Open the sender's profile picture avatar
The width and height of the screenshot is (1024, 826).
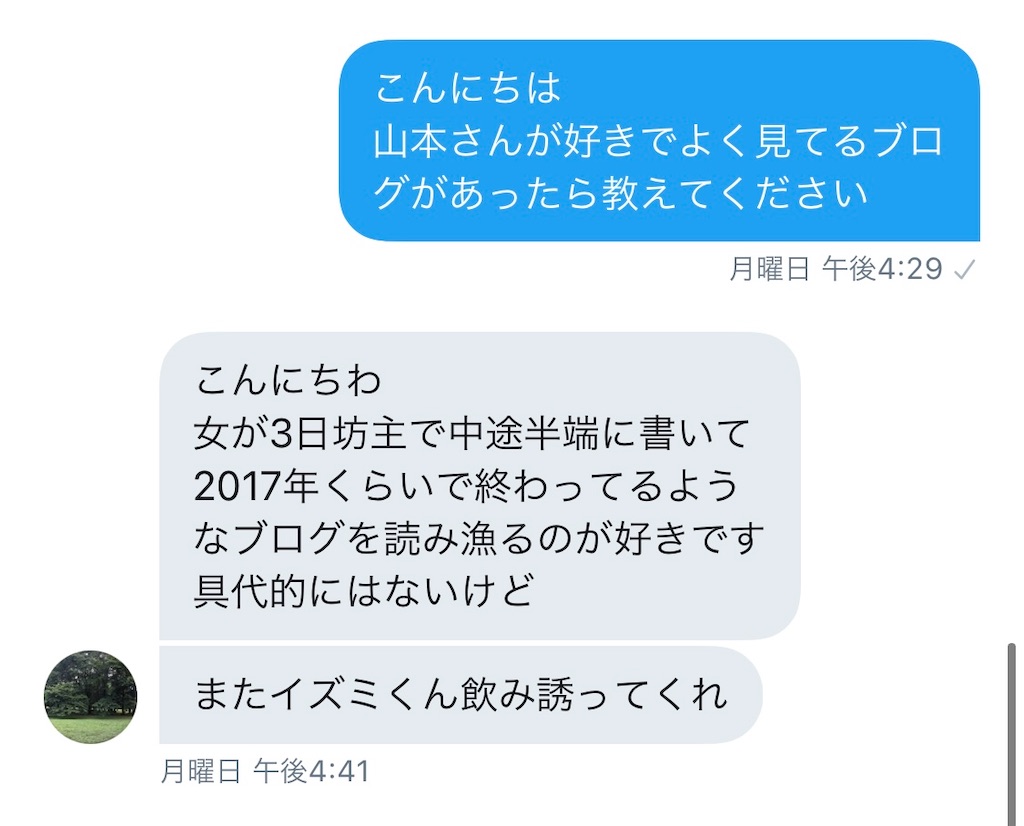(90, 697)
